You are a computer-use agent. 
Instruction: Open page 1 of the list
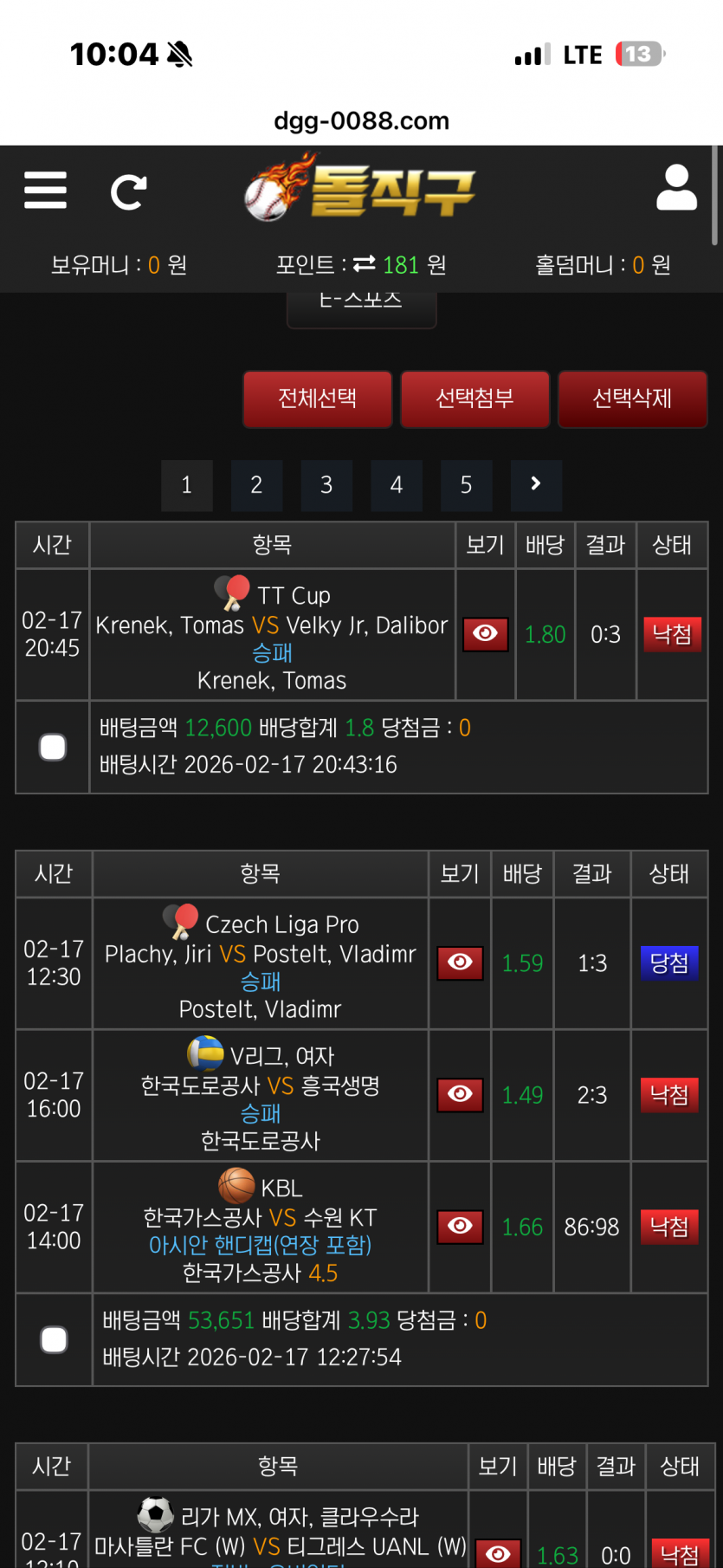186,485
